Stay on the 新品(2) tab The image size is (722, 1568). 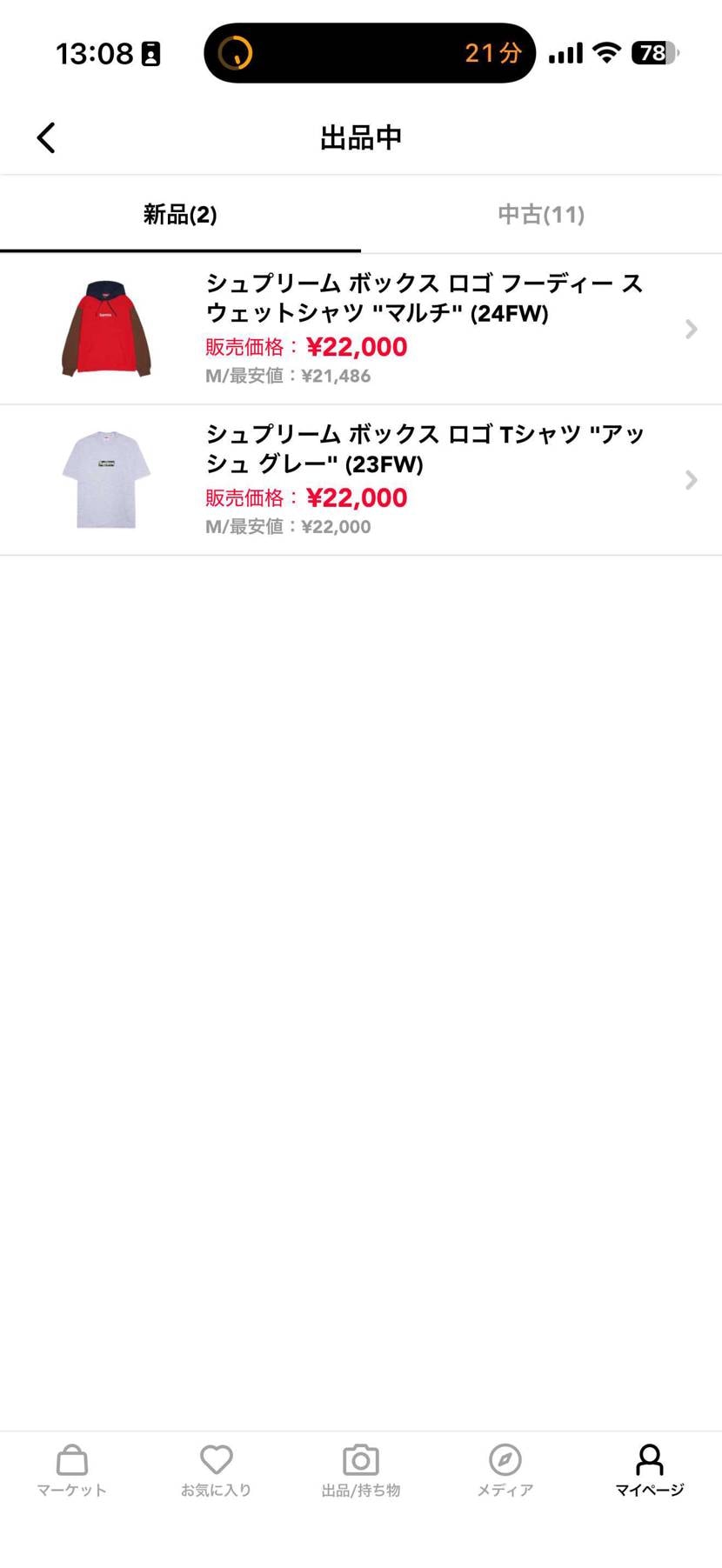pos(180,215)
